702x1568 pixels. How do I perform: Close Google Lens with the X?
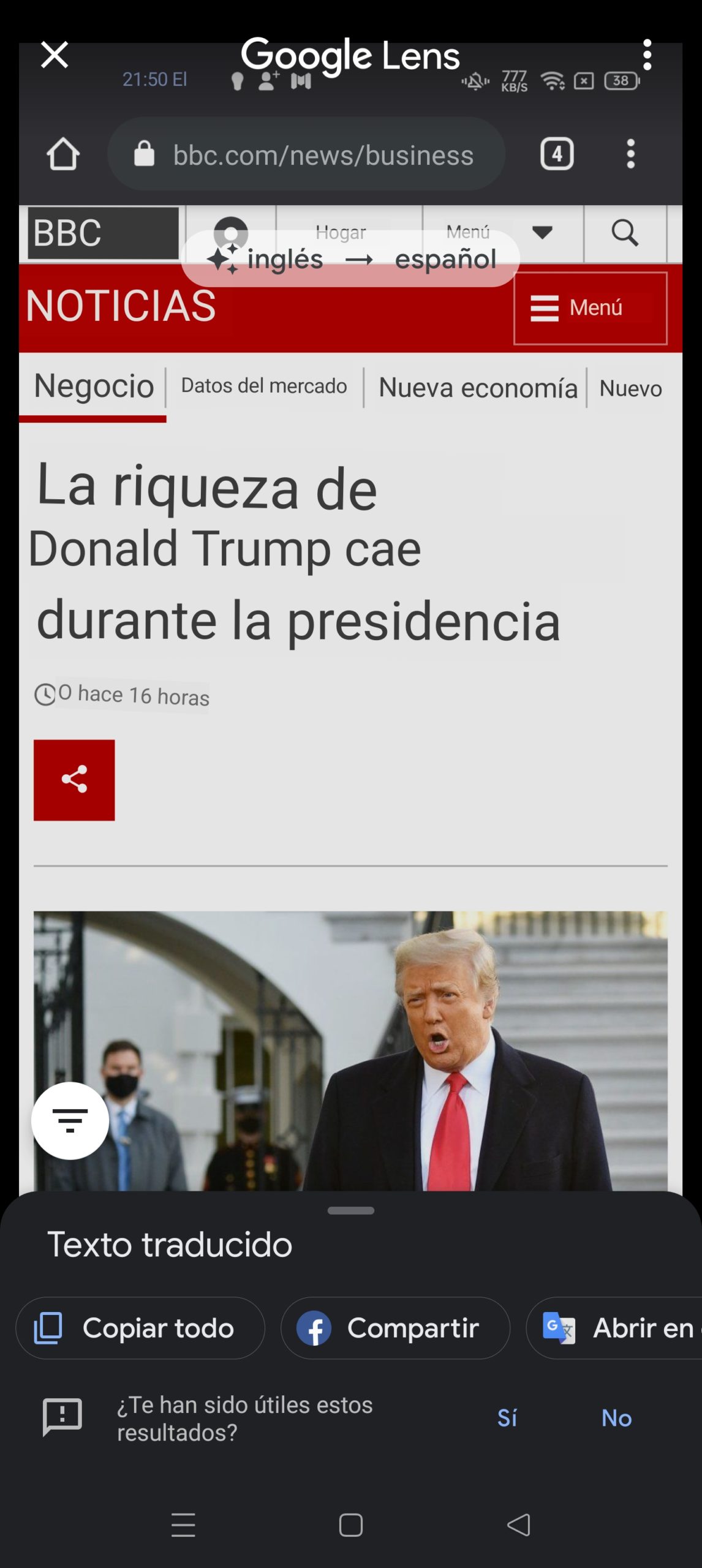55,55
